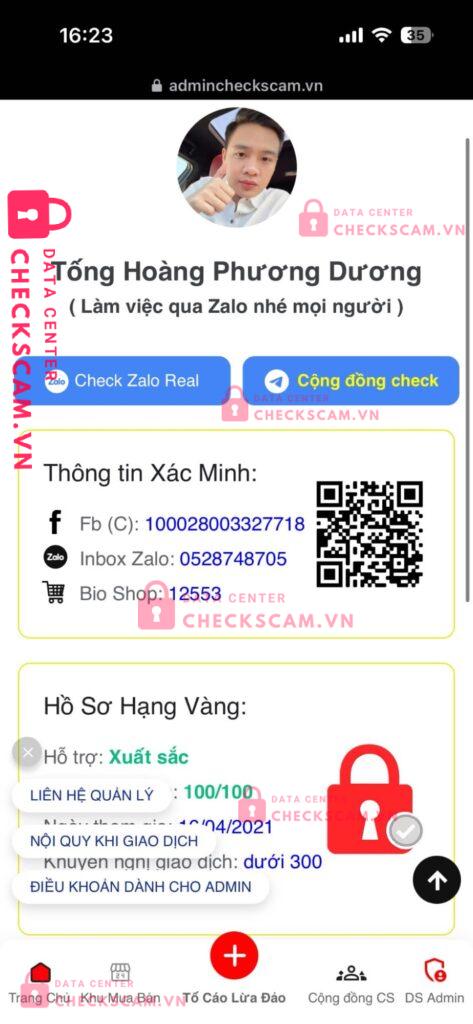Go to the Trang Chủ tab
Viewport: 473px width, 1024px height.
pyautogui.click(x=40, y=984)
